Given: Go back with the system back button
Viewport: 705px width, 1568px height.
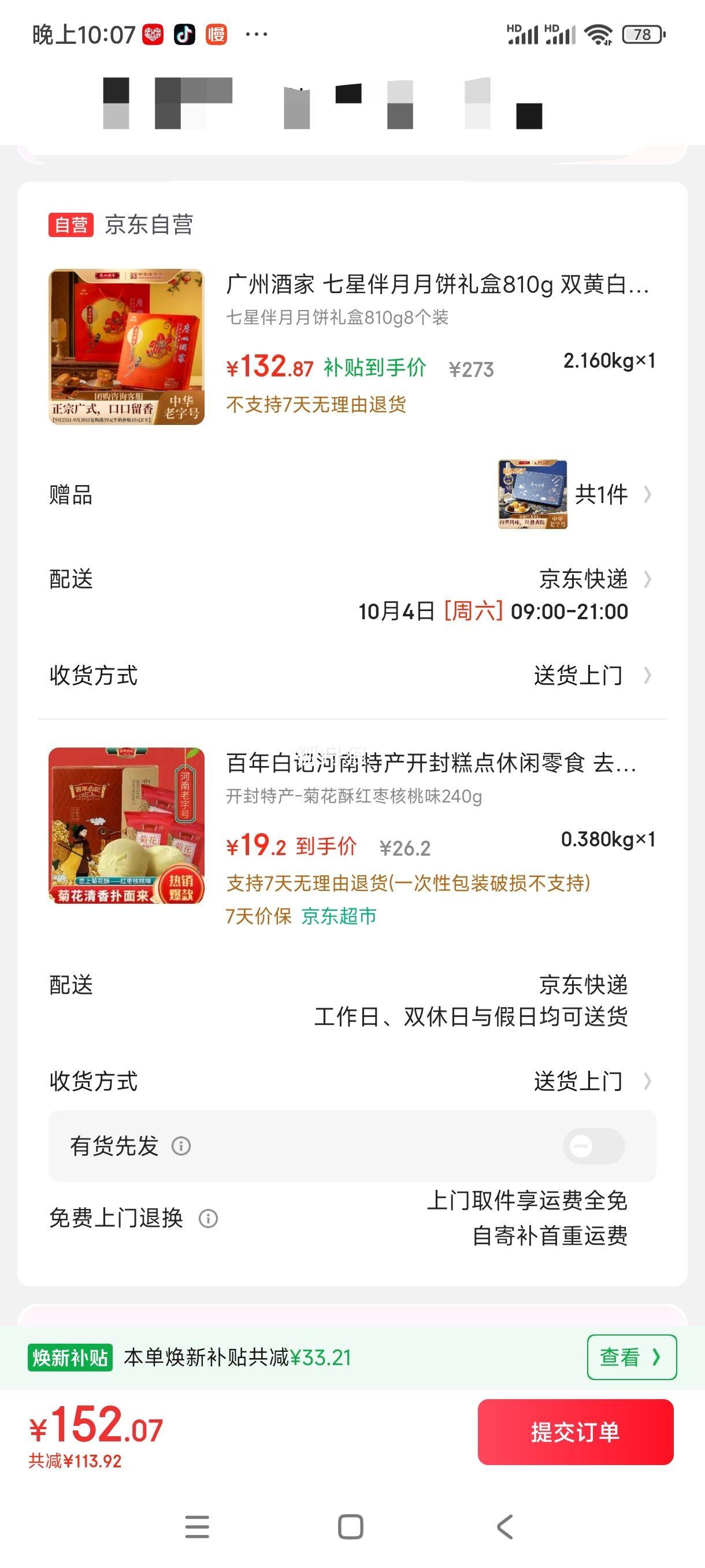Looking at the screenshot, I should [x=505, y=1526].
